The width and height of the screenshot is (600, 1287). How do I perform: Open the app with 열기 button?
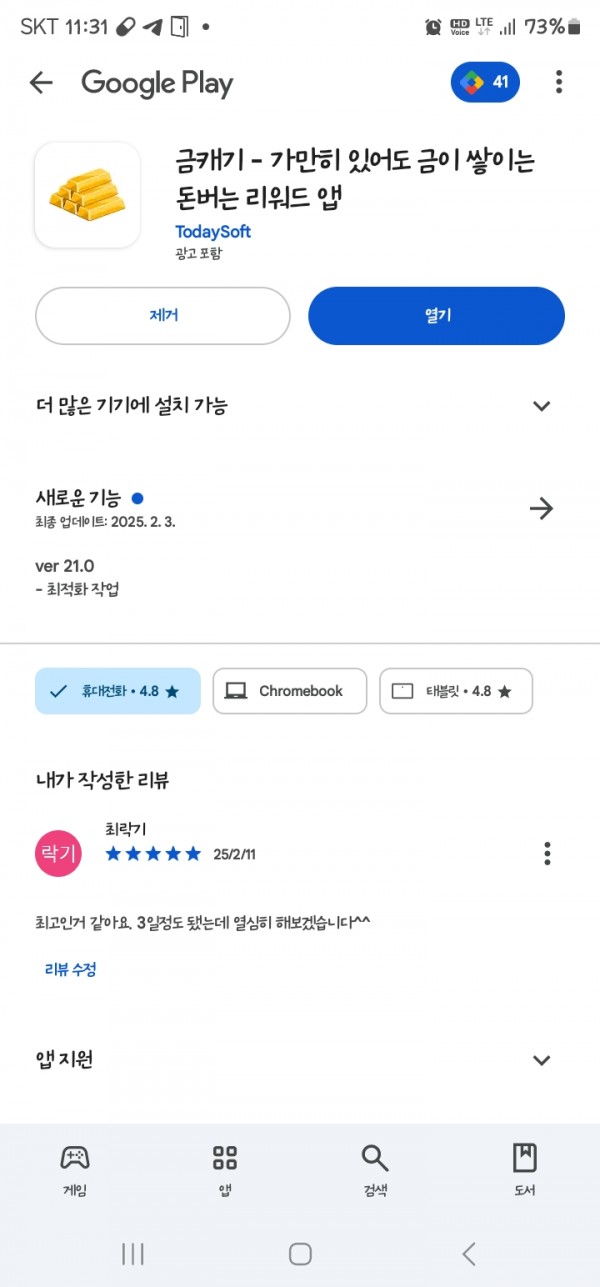437,316
